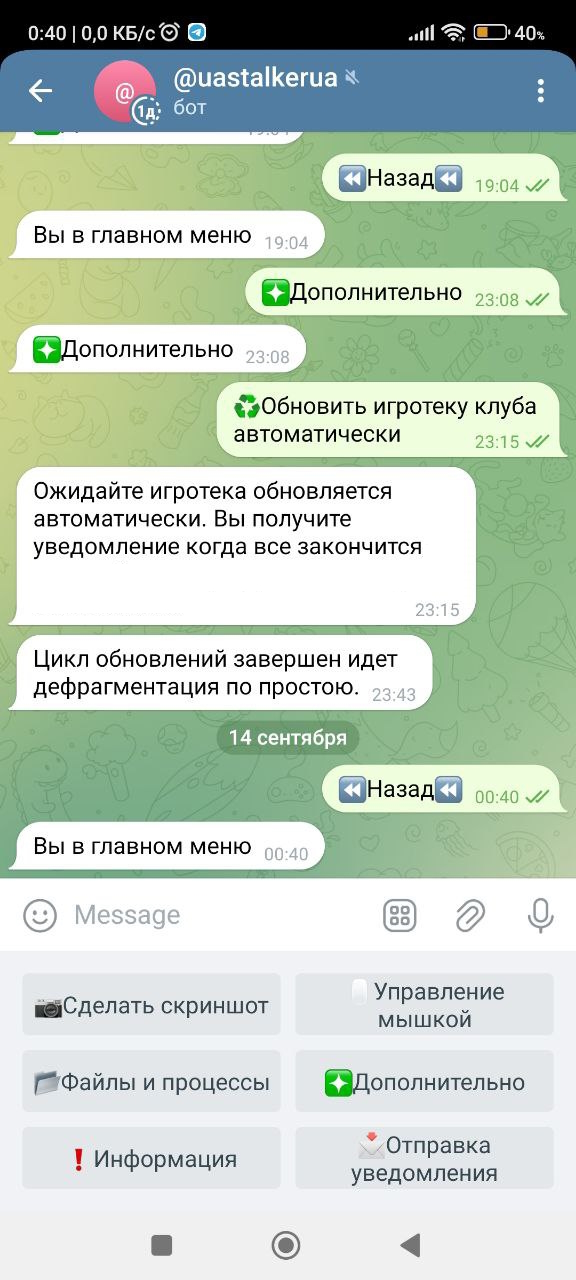Image resolution: width=576 pixels, height=1280 pixels.
Task: Attach a file with the paperclip
Action: pyautogui.click(x=470, y=915)
